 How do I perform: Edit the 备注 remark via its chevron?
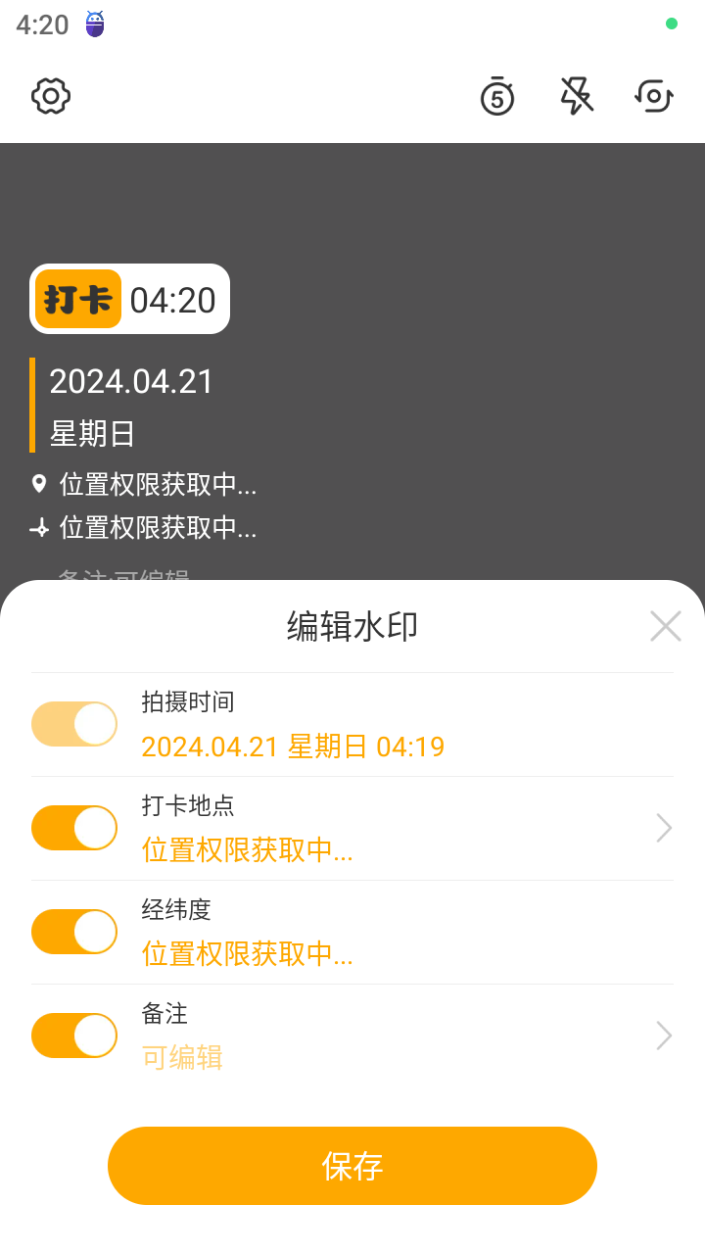(663, 1036)
